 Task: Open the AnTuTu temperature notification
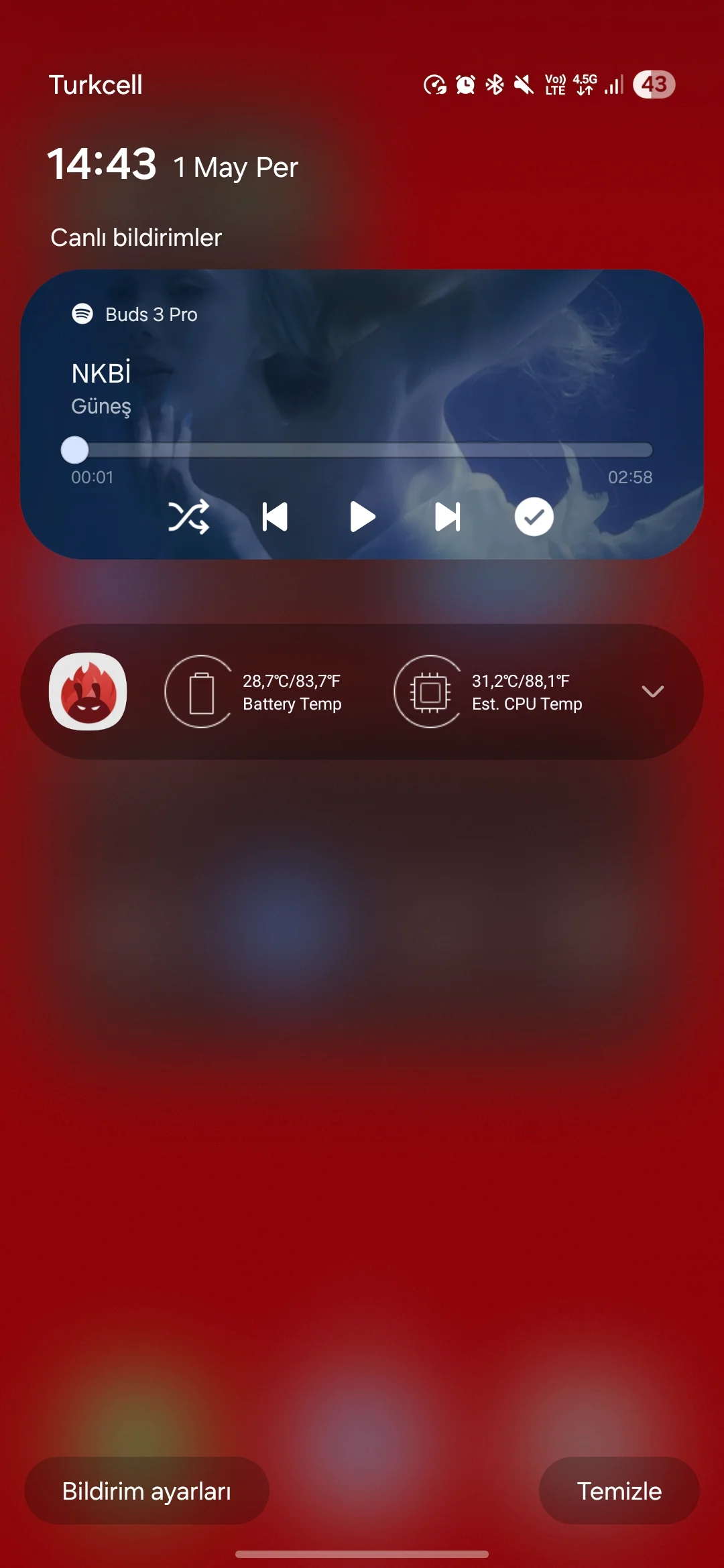pyautogui.click(x=362, y=692)
